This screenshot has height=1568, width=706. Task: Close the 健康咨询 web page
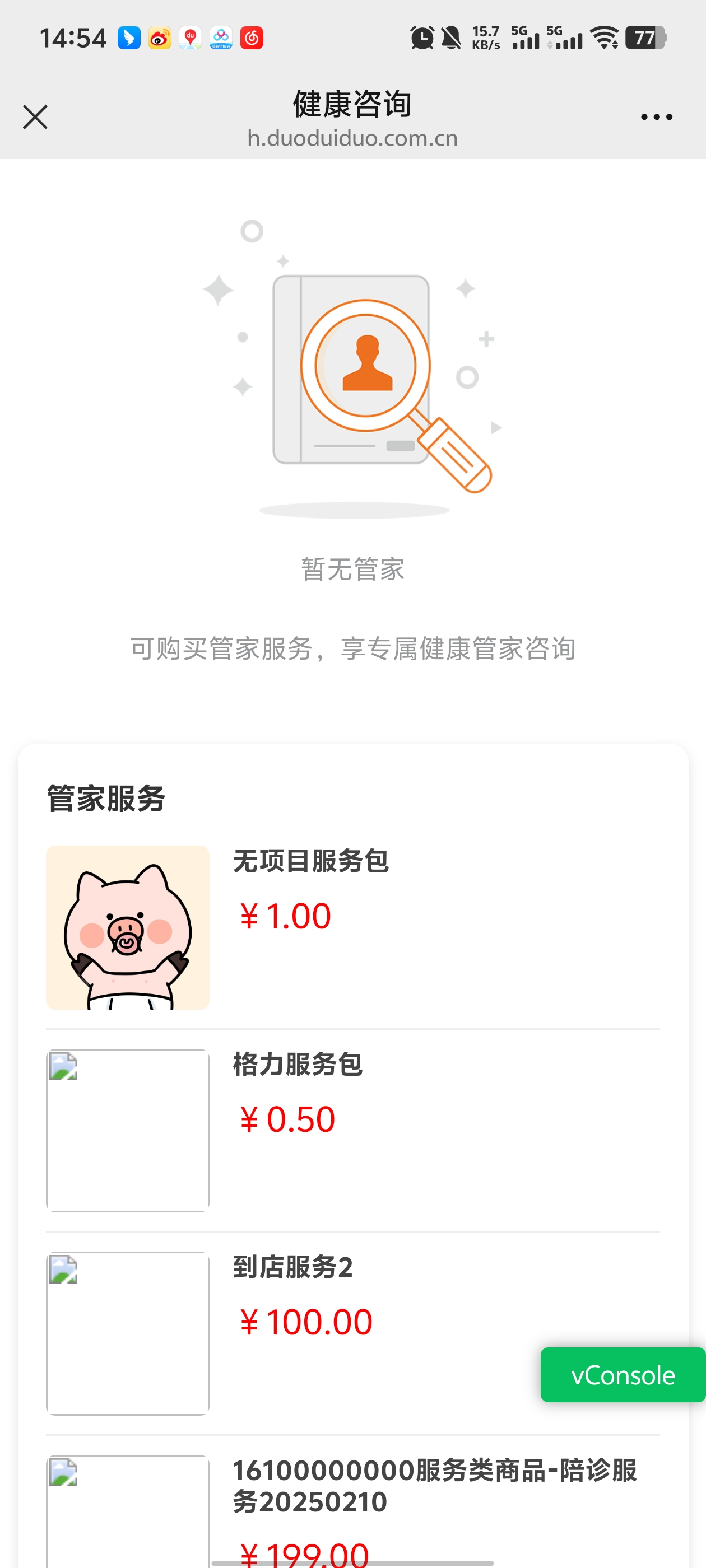[35, 117]
